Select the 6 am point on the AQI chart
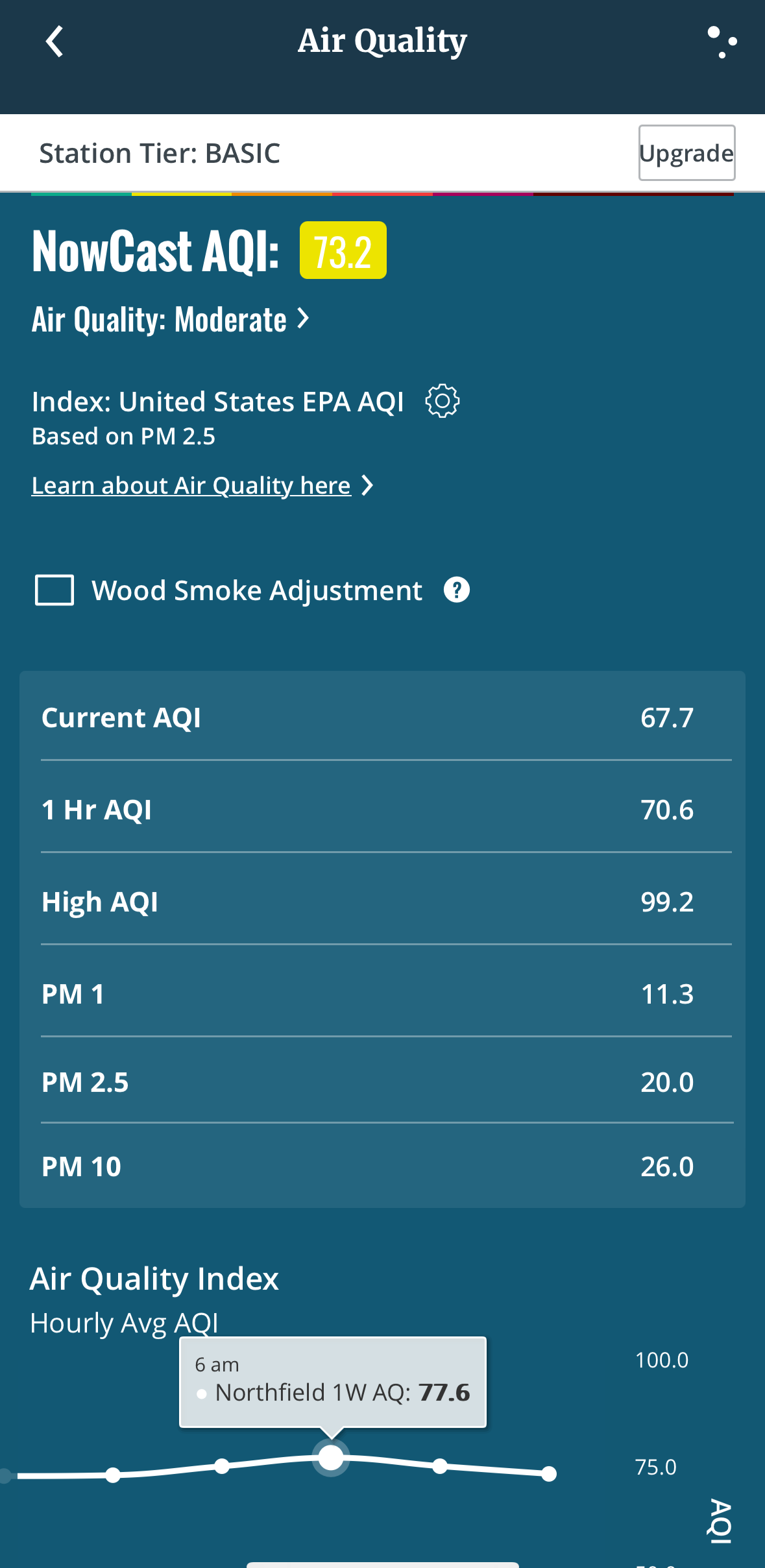 pos(331,1457)
